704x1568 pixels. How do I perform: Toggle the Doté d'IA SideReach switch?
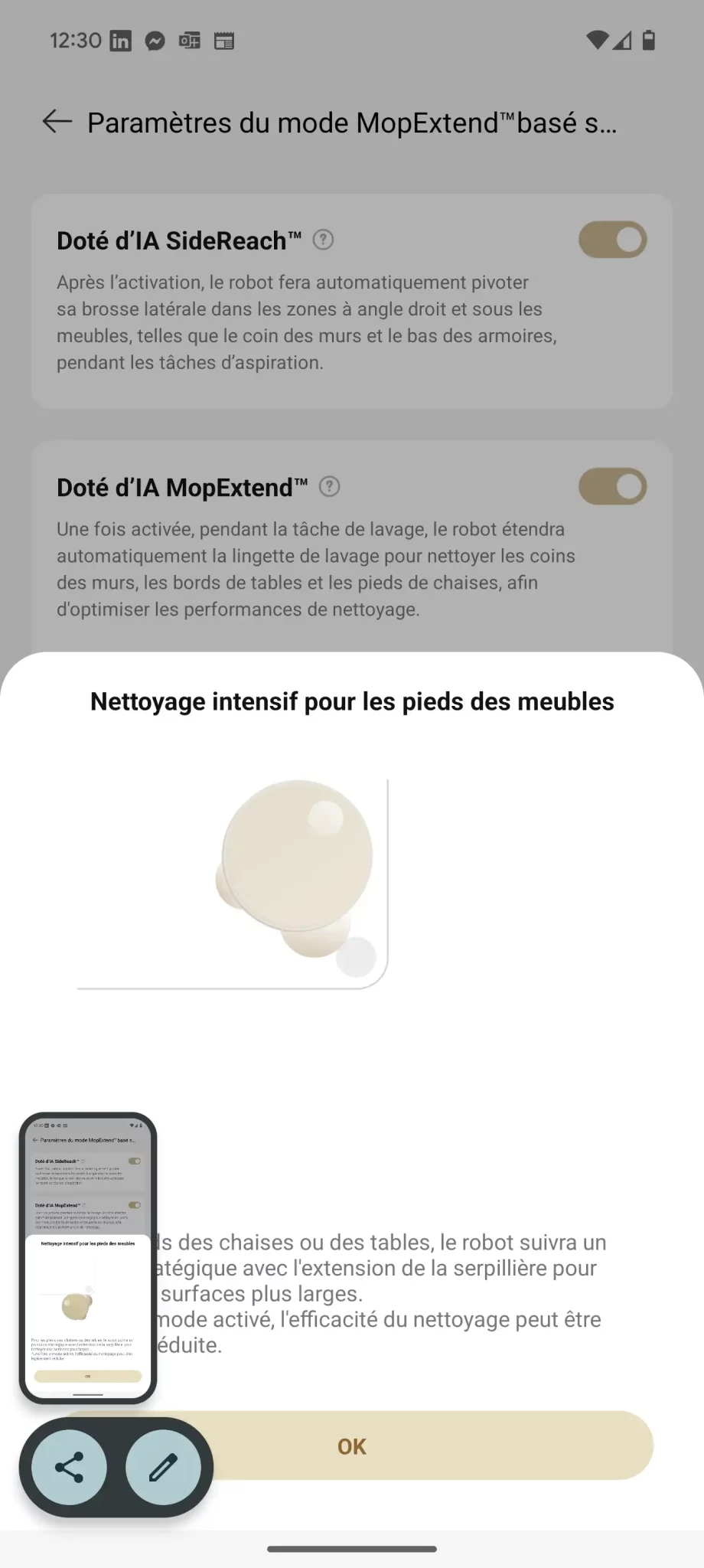(613, 240)
